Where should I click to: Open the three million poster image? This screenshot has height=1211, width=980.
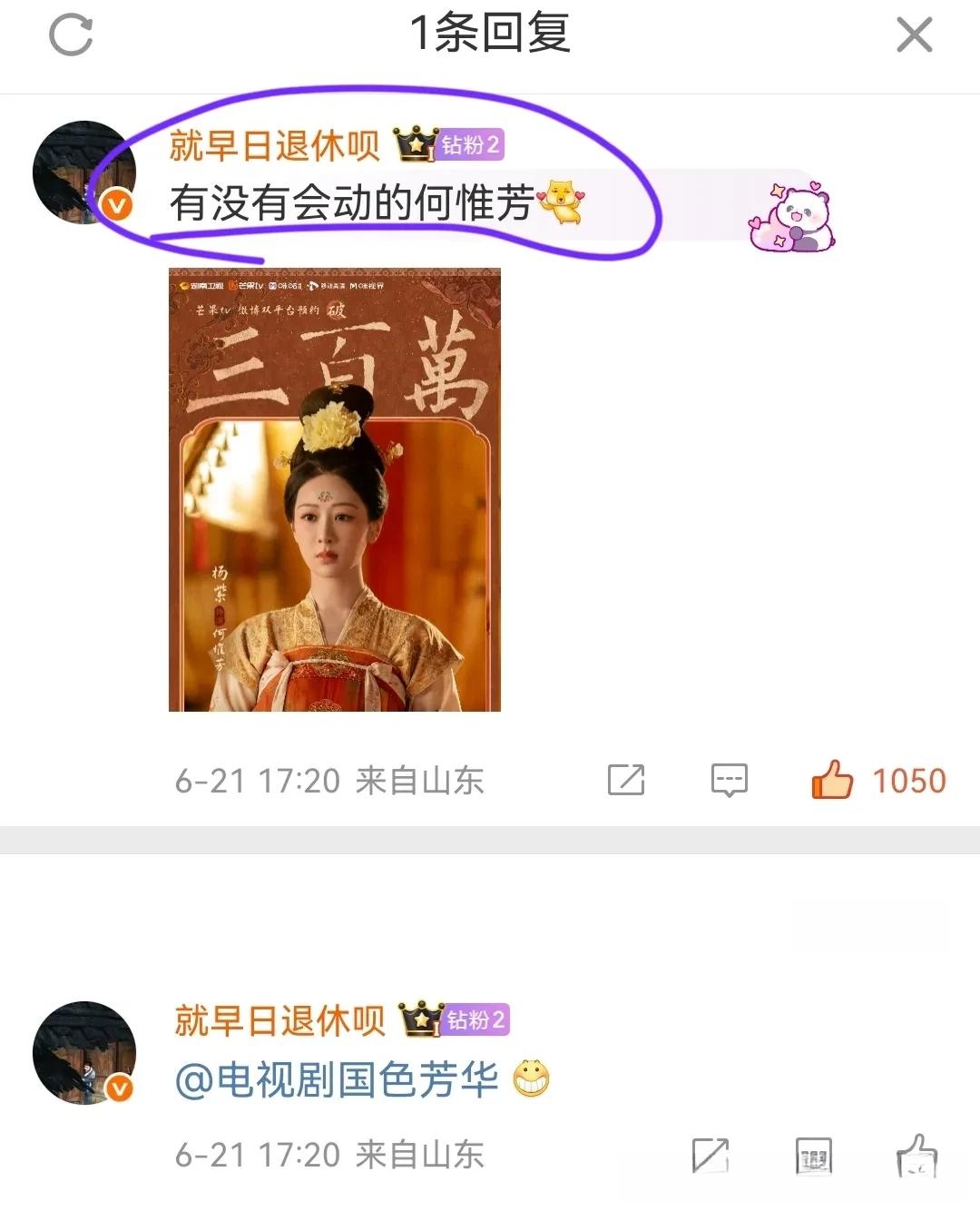335,489
